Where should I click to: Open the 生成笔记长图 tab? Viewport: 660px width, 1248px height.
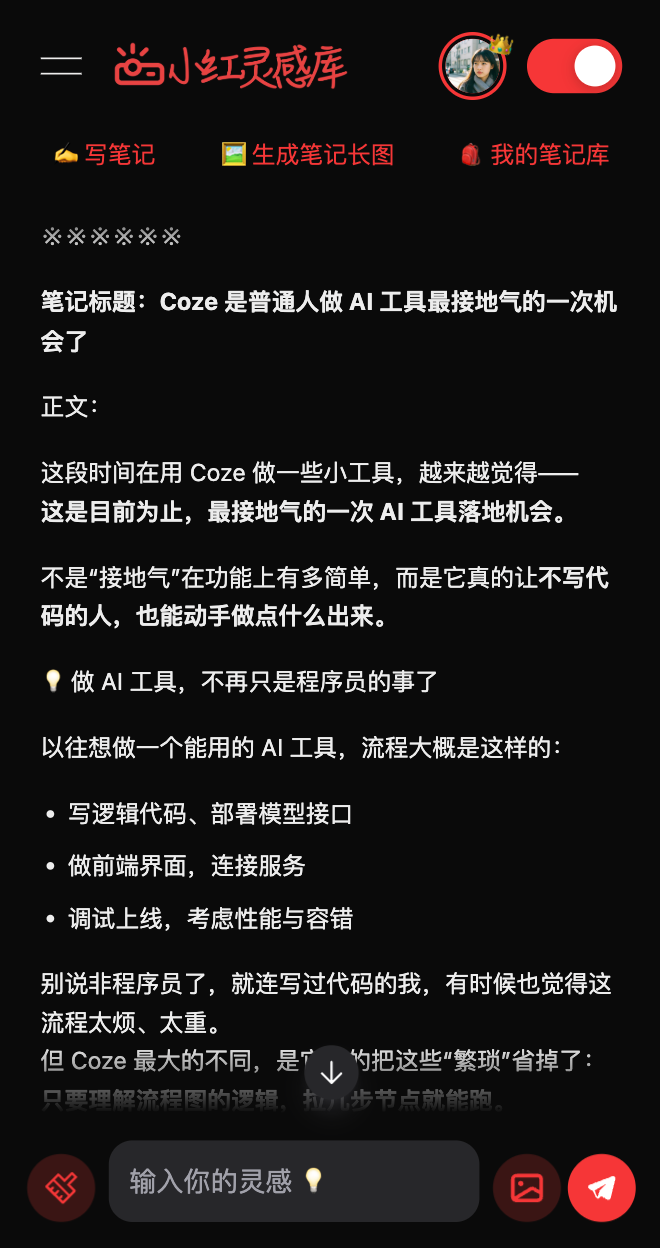[x=307, y=155]
